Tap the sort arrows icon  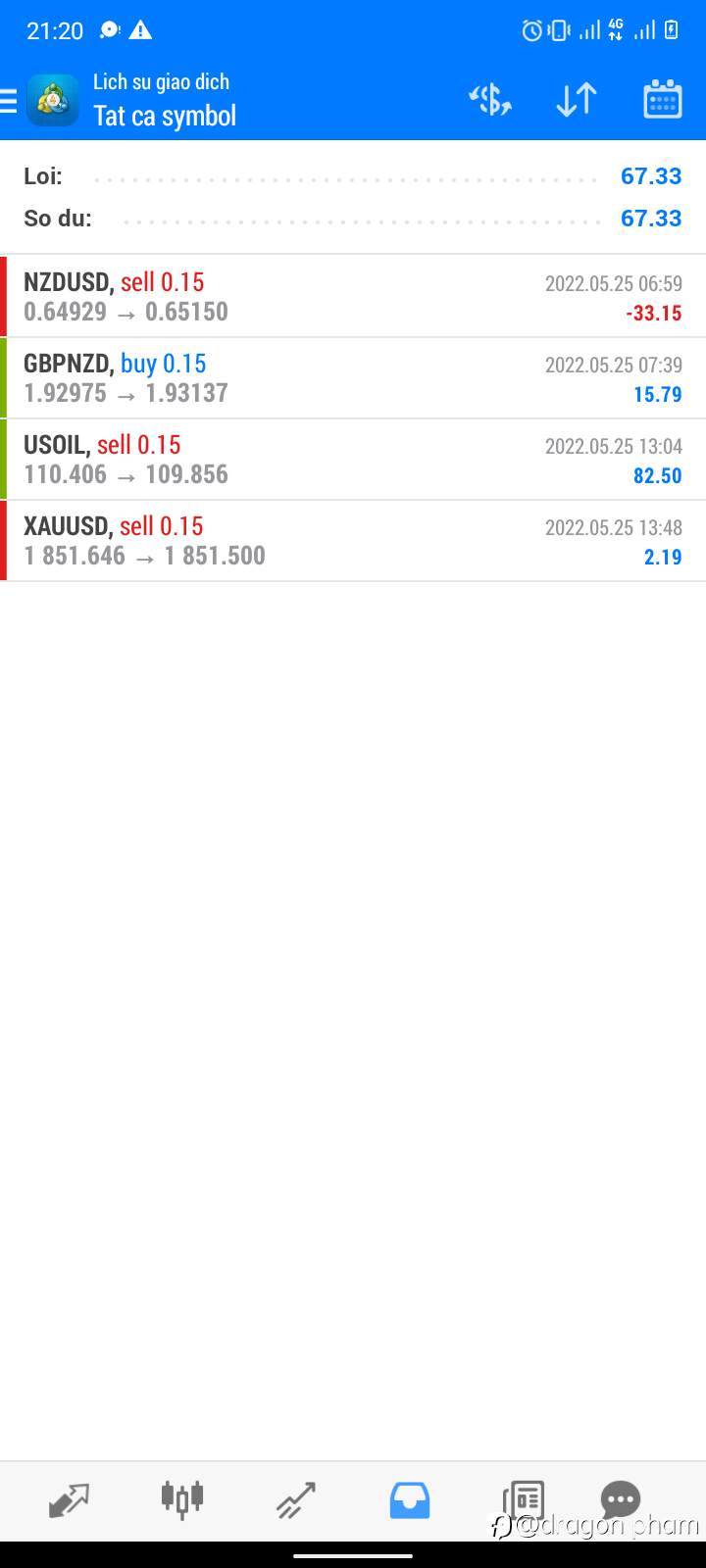click(x=577, y=99)
